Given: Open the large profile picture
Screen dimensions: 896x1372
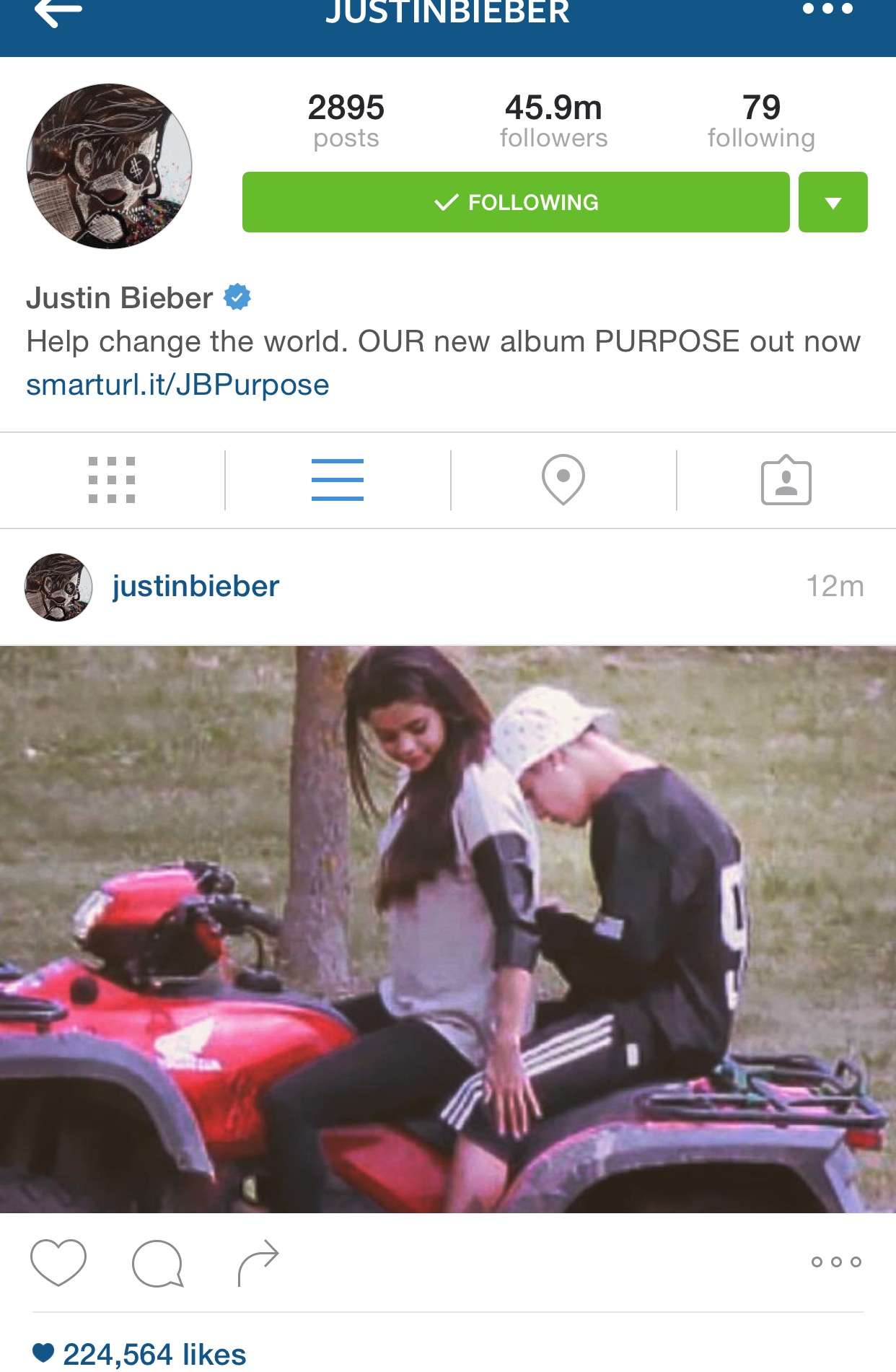Looking at the screenshot, I should pyautogui.click(x=110, y=167).
